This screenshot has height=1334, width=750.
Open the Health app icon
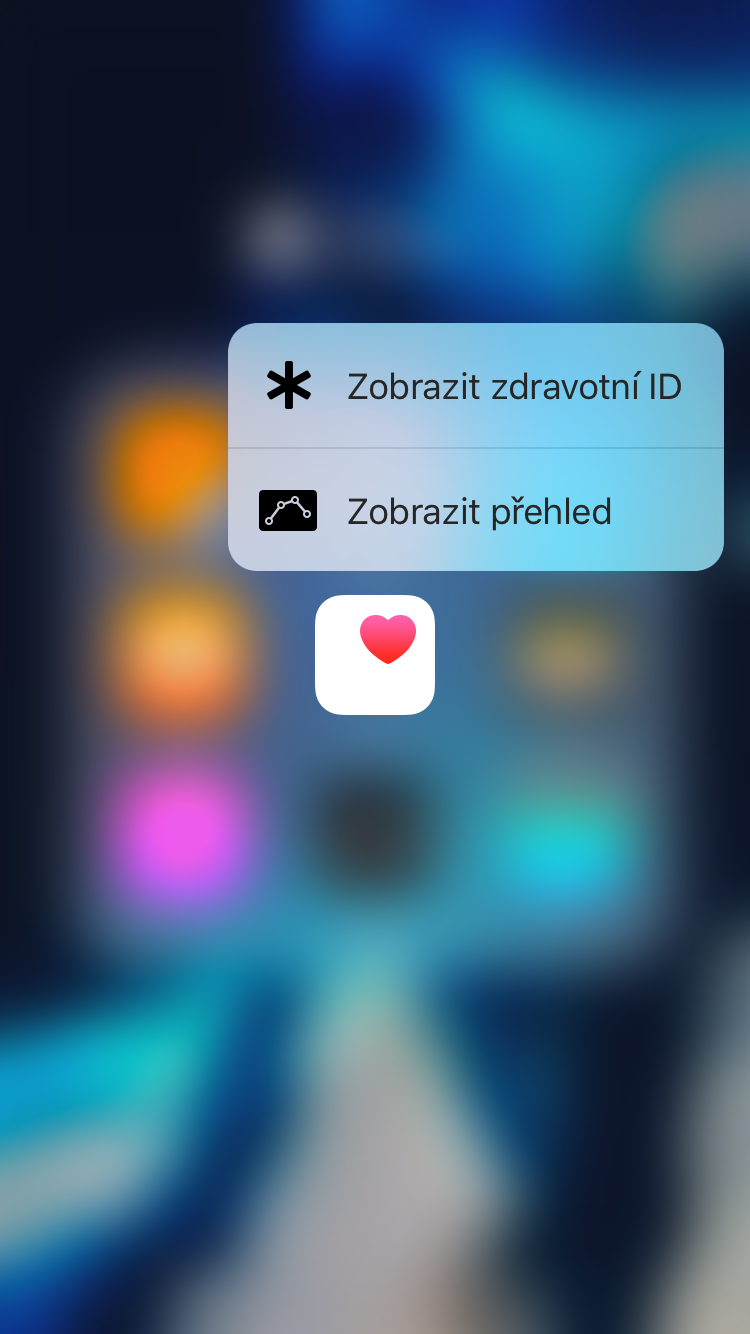375,655
